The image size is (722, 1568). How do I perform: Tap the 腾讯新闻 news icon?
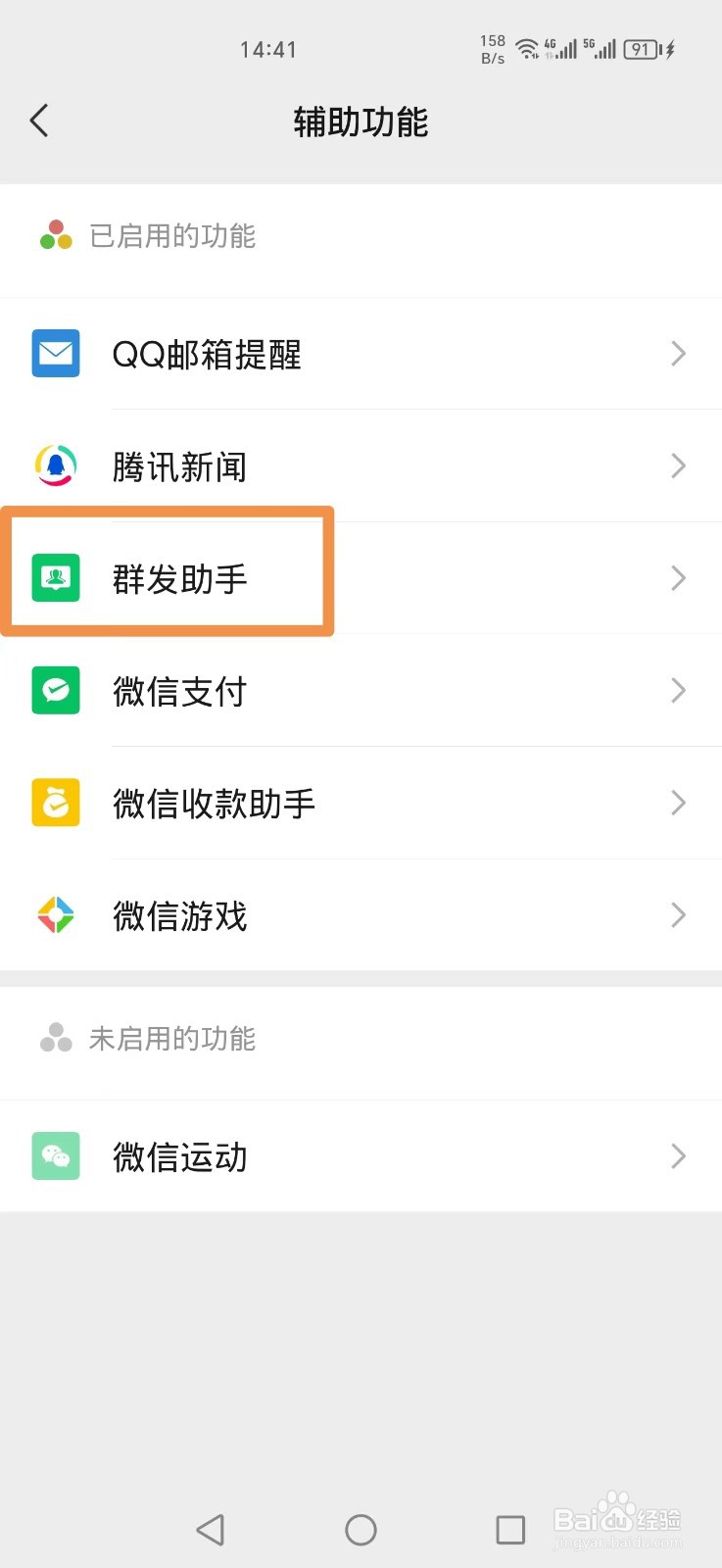click(x=55, y=465)
